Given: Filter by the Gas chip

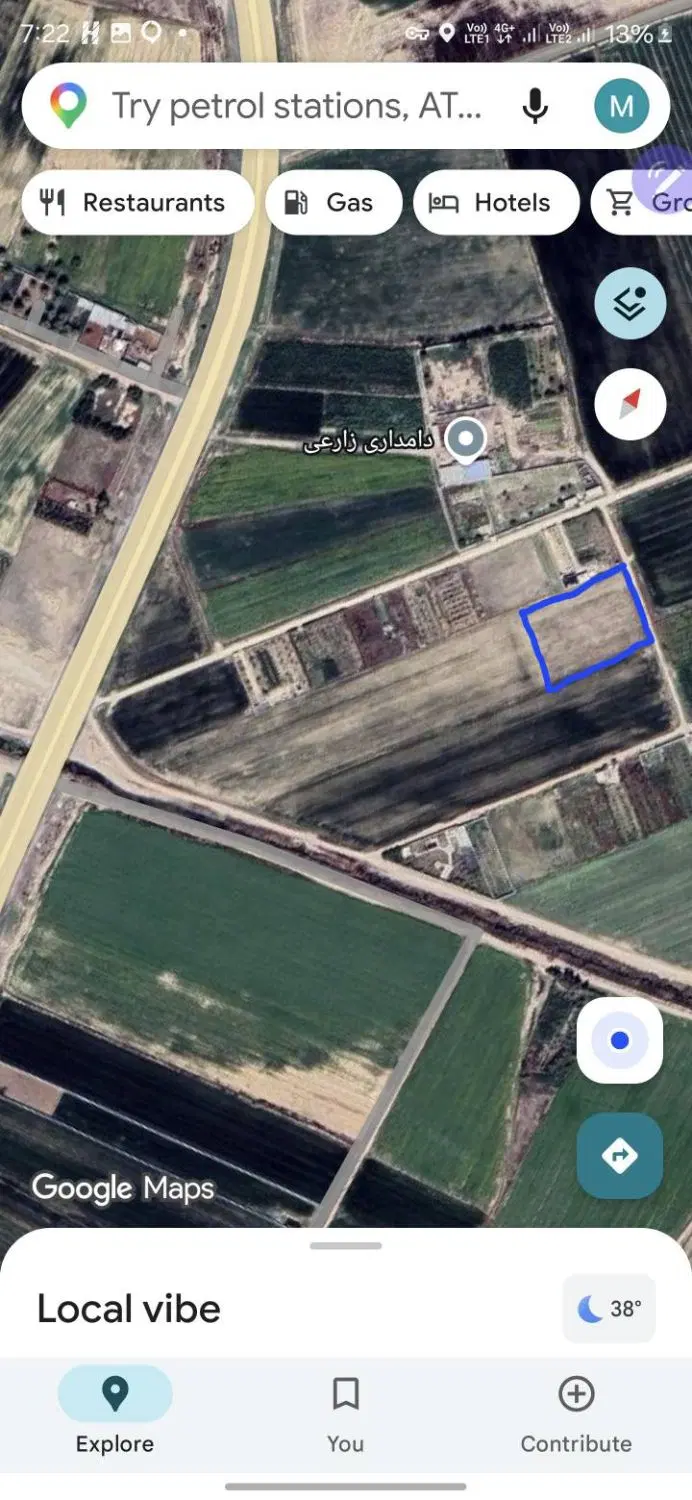Looking at the screenshot, I should click(334, 203).
